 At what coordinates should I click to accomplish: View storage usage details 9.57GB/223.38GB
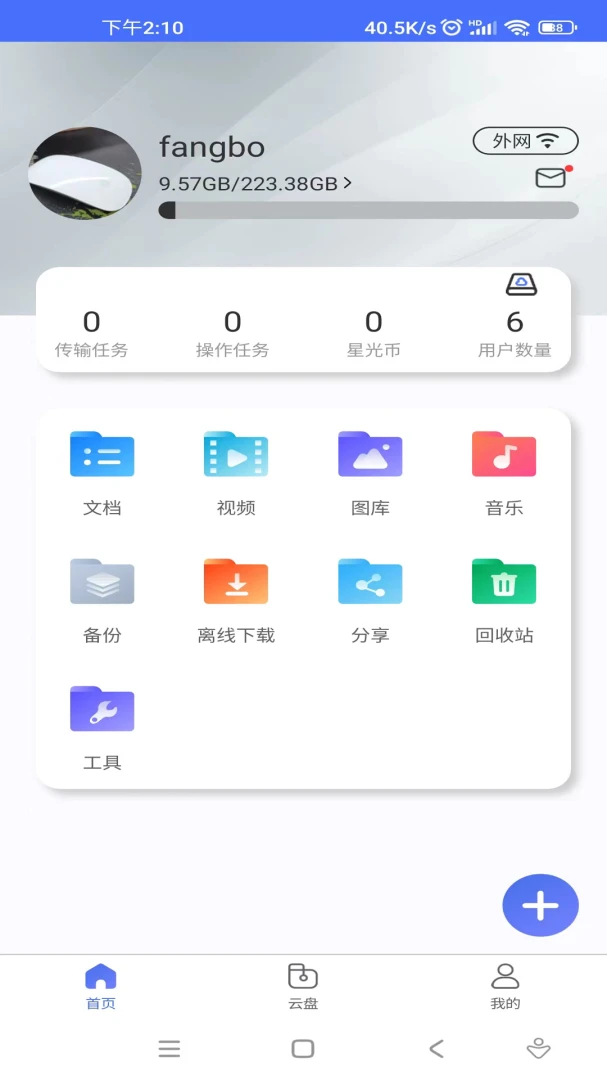(255, 183)
